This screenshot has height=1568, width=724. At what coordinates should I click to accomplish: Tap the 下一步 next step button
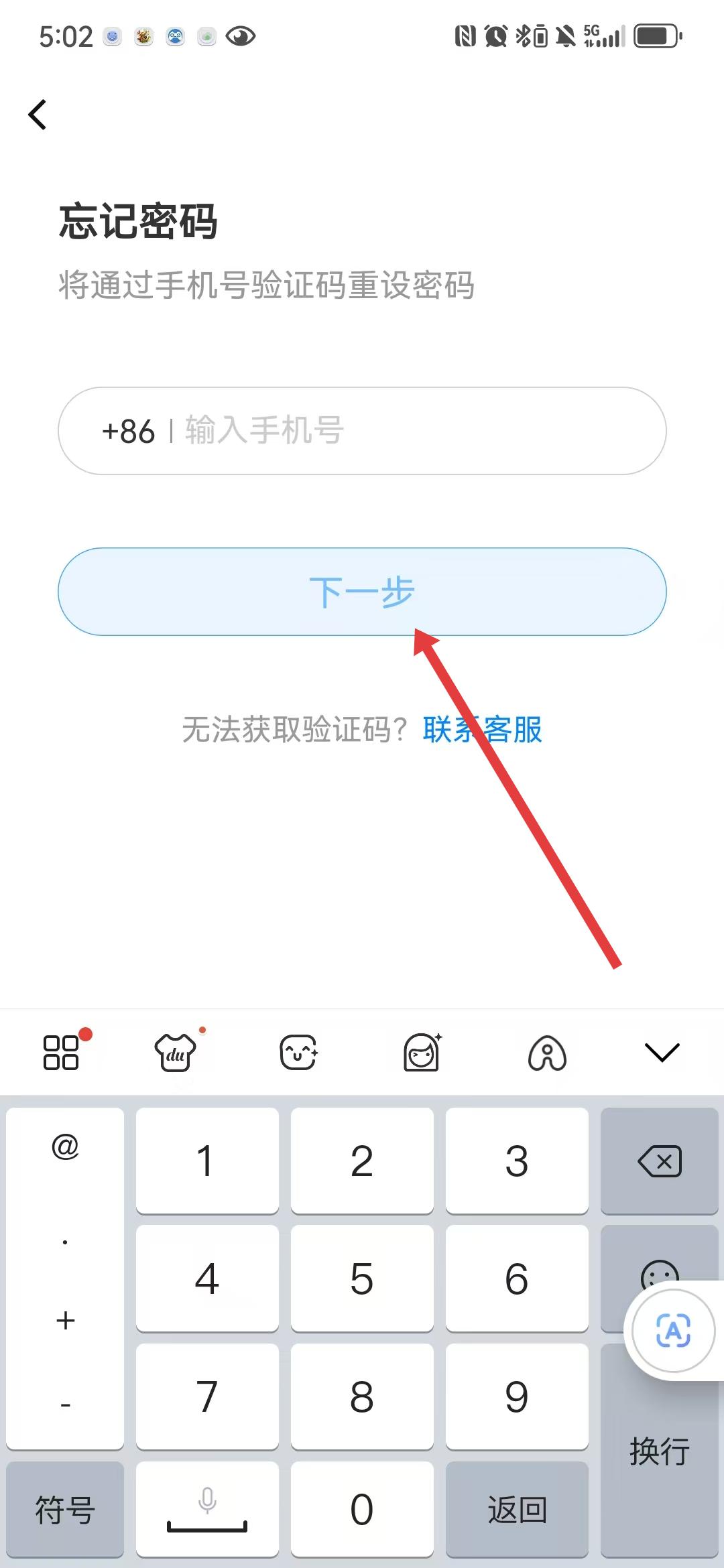click(362, 592)
